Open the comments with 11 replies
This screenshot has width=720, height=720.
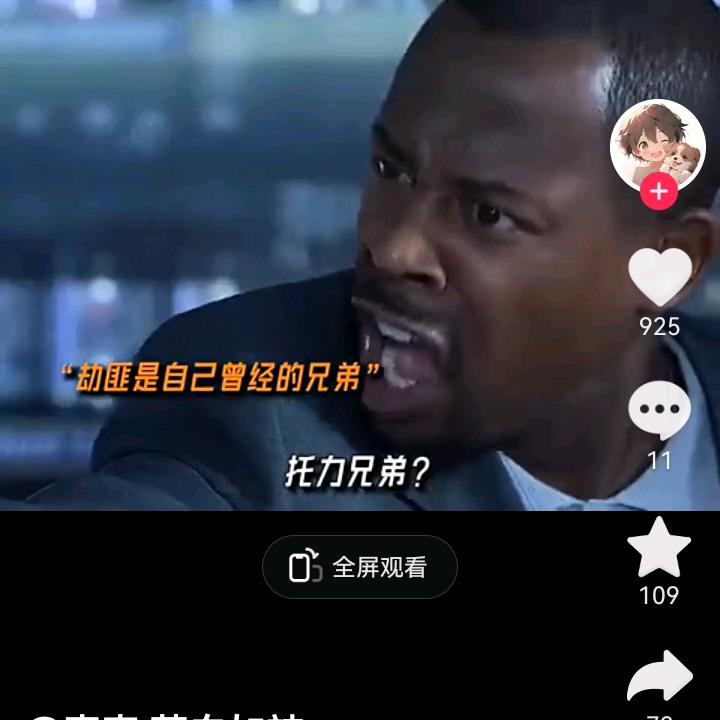pos(659,411)
